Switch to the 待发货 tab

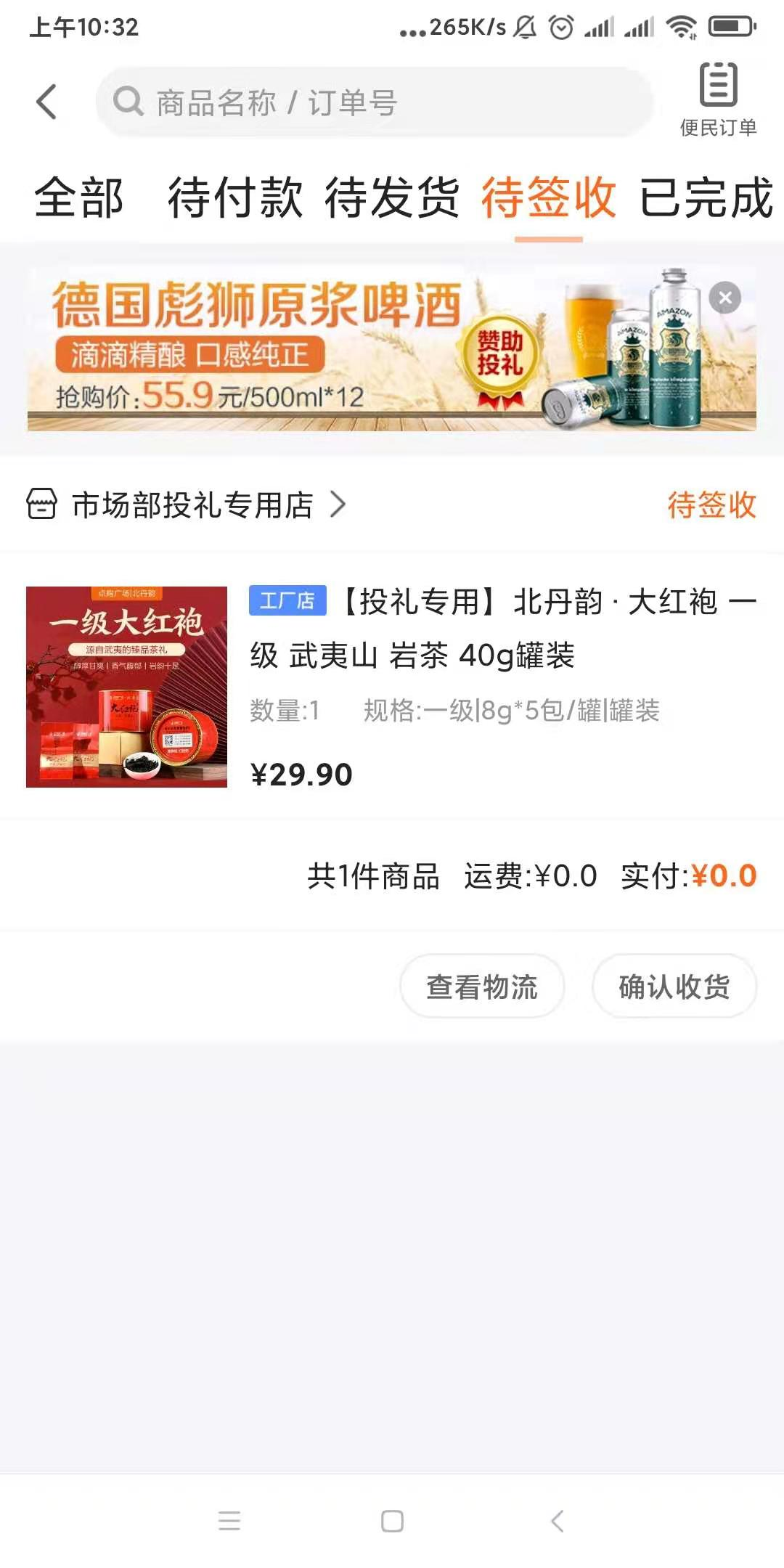392,197
